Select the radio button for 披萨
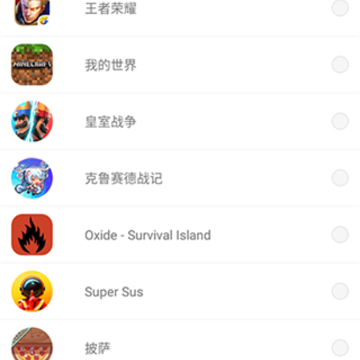Screen dimensions: 360x360 (x=340, y=348)
